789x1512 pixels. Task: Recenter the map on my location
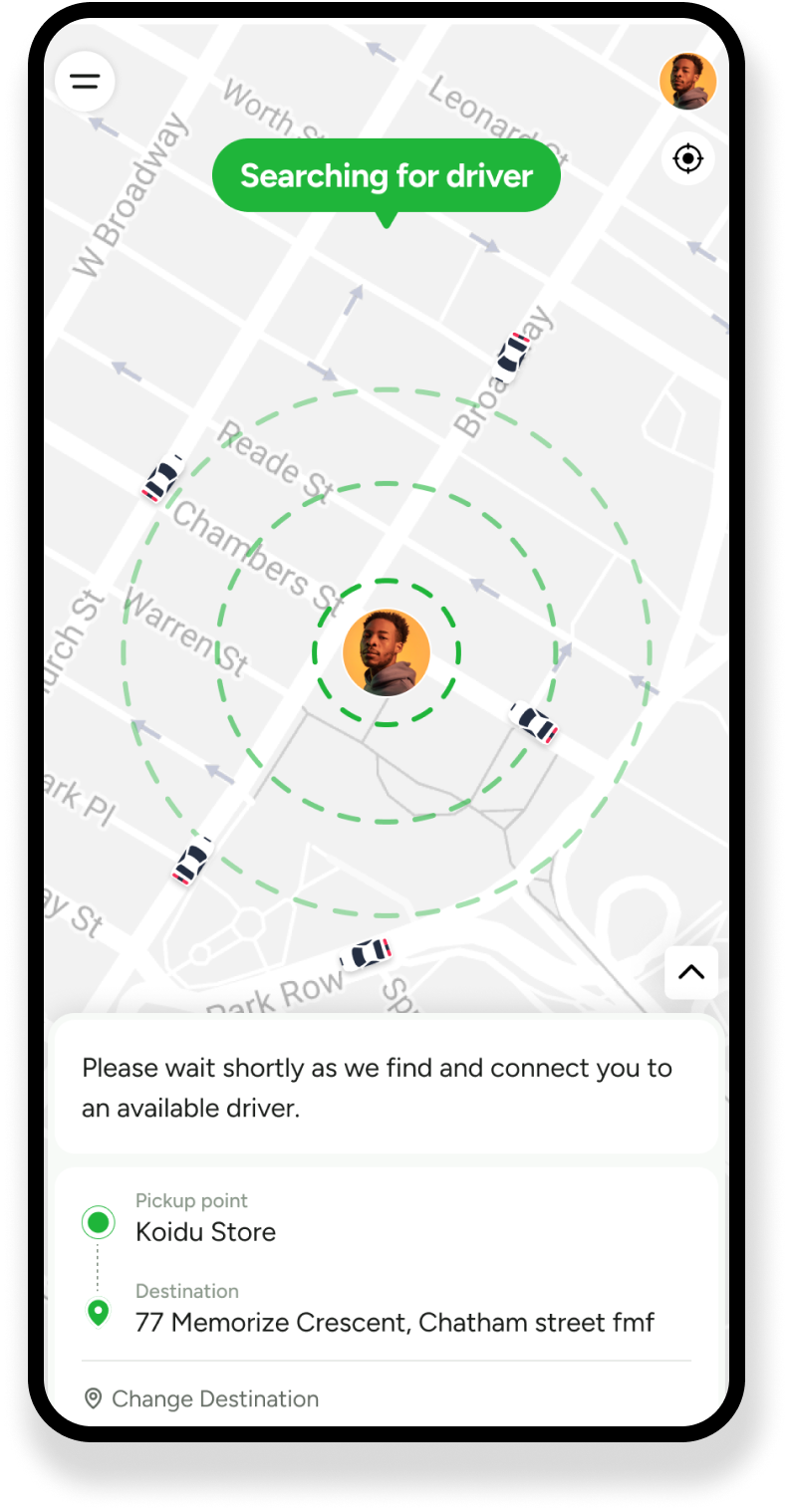pyautogui.click(x=687, y=158)
